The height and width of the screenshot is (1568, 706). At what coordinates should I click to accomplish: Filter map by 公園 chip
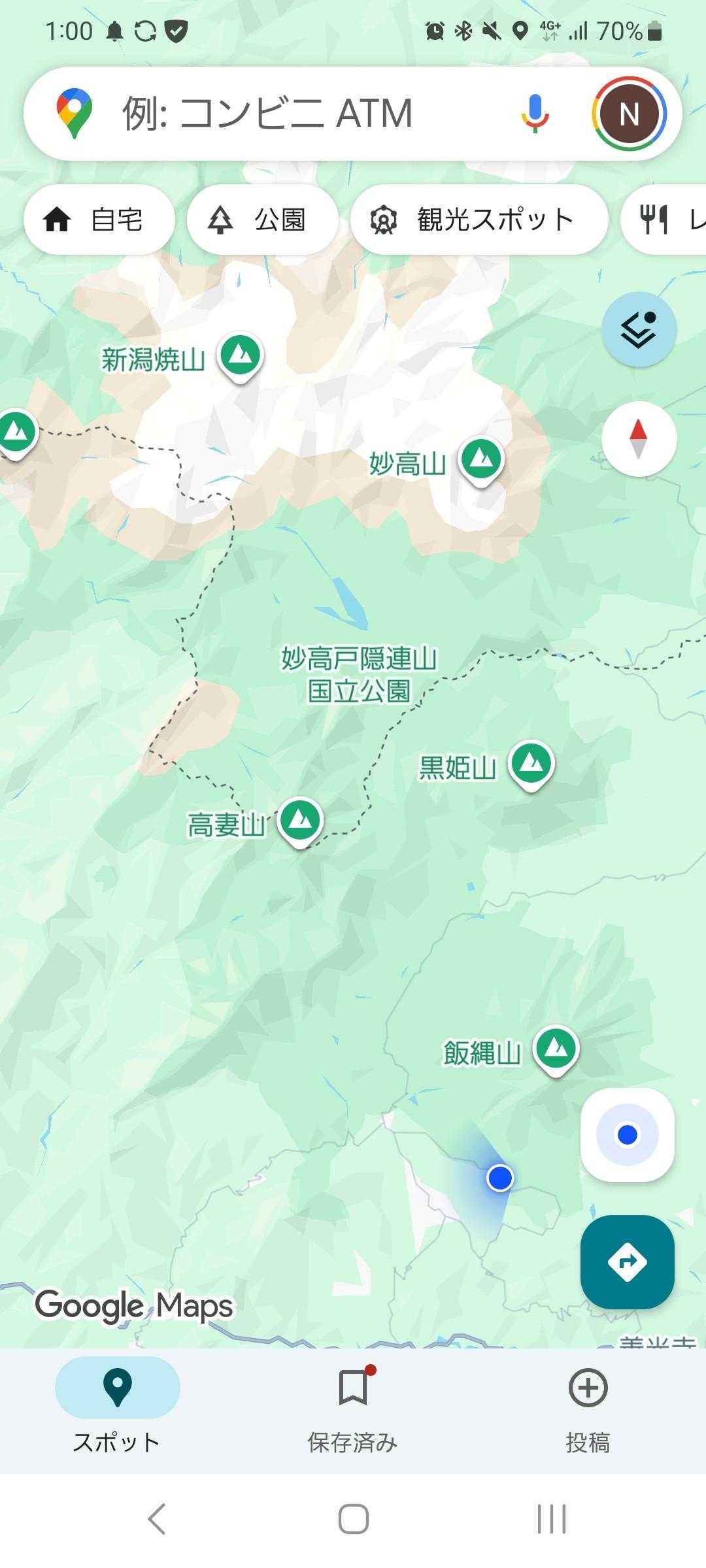point(262,220)
